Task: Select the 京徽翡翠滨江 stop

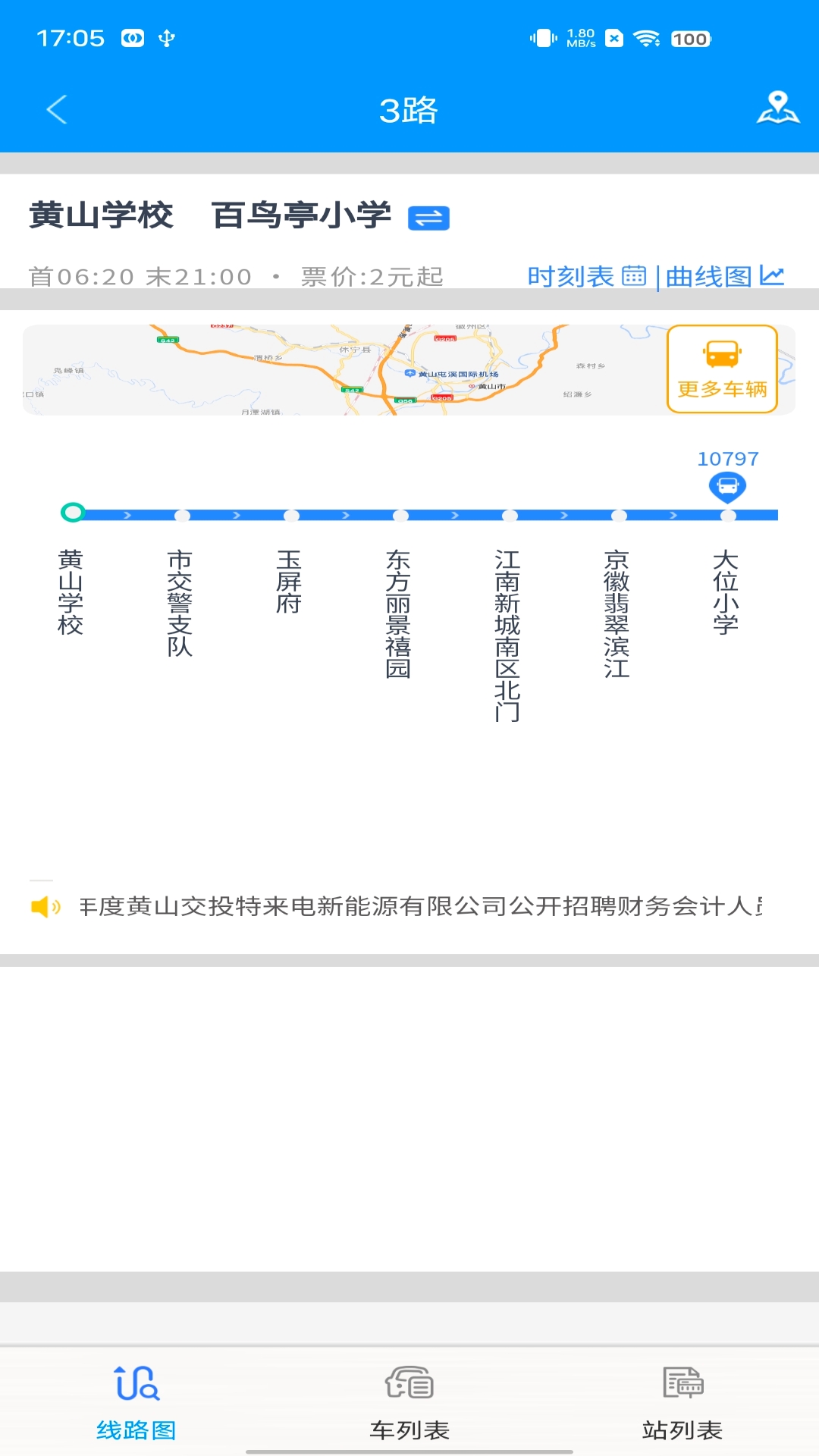Action: click(617, 613)
